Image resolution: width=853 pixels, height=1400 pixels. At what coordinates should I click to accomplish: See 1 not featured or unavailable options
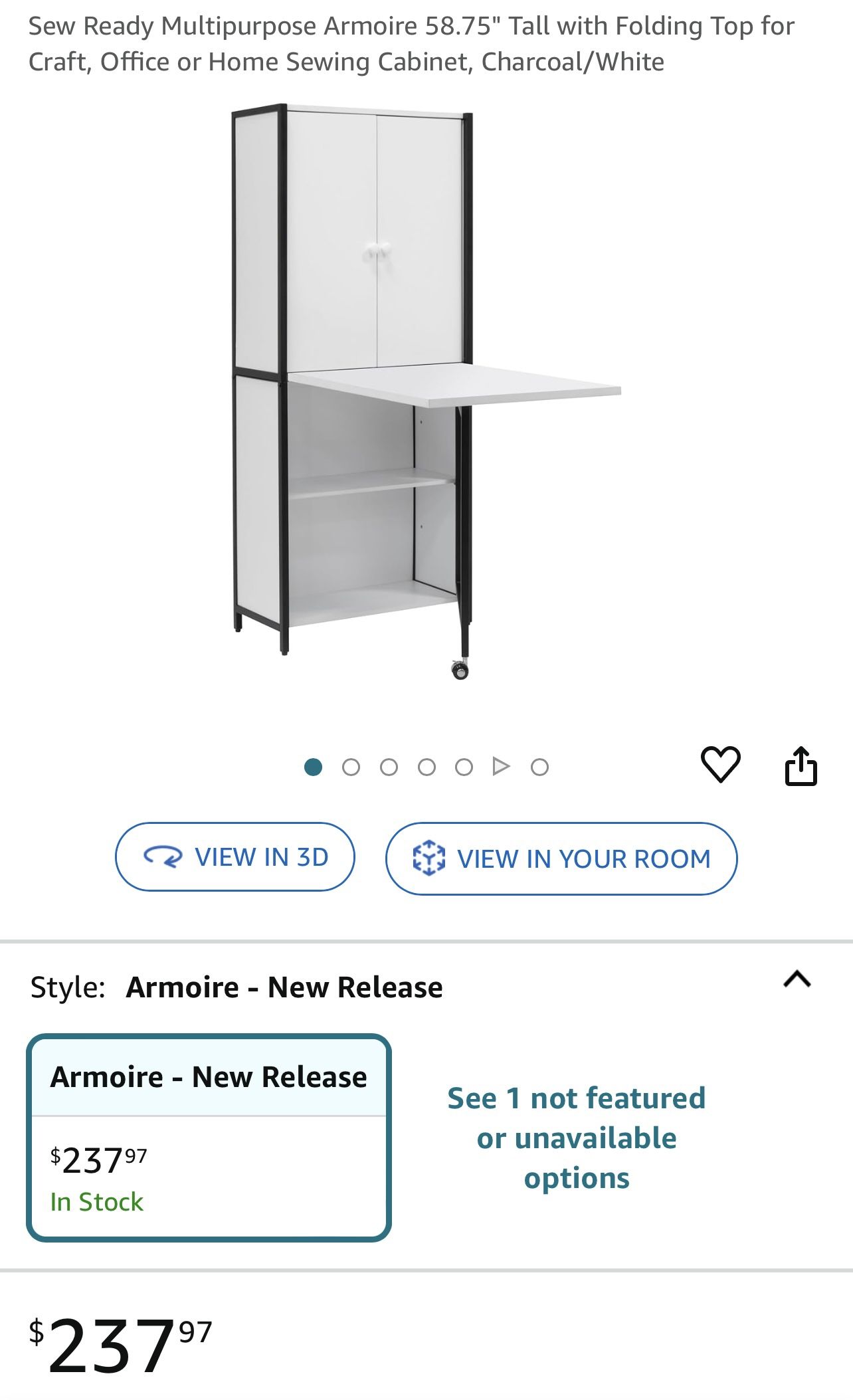pyautogui.click(x=577, y=1137)
